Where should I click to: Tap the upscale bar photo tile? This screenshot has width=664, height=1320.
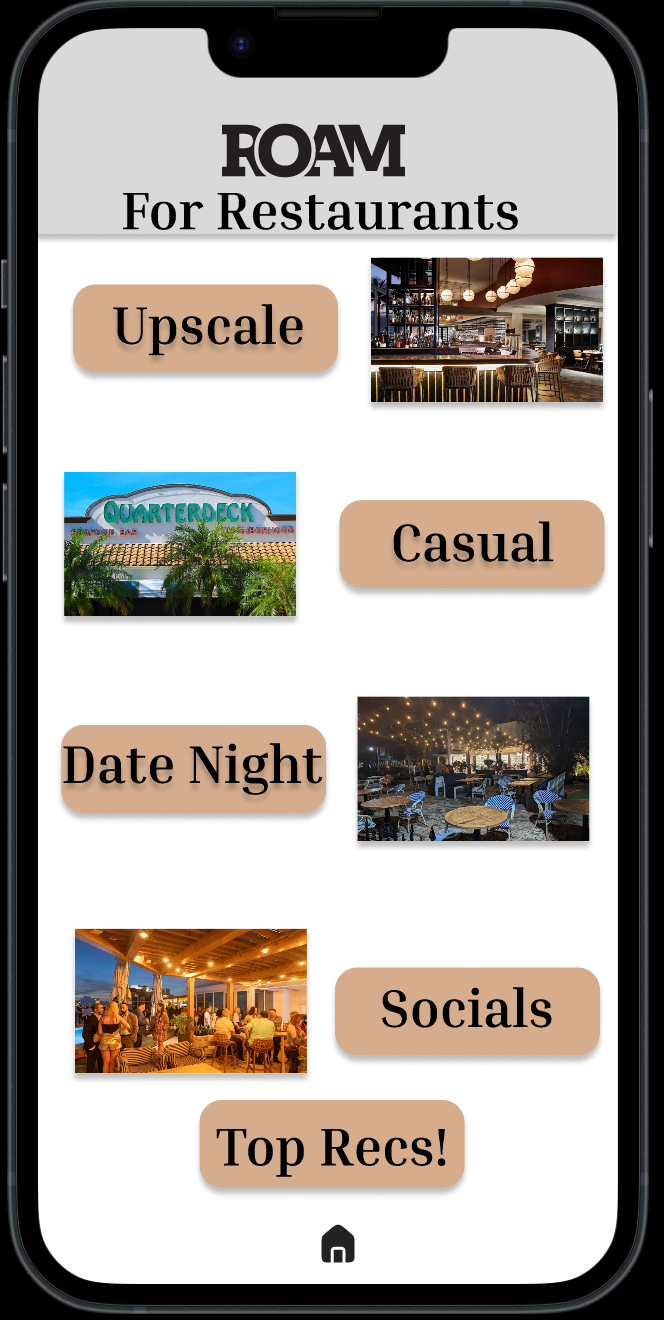tap(487, 330)
